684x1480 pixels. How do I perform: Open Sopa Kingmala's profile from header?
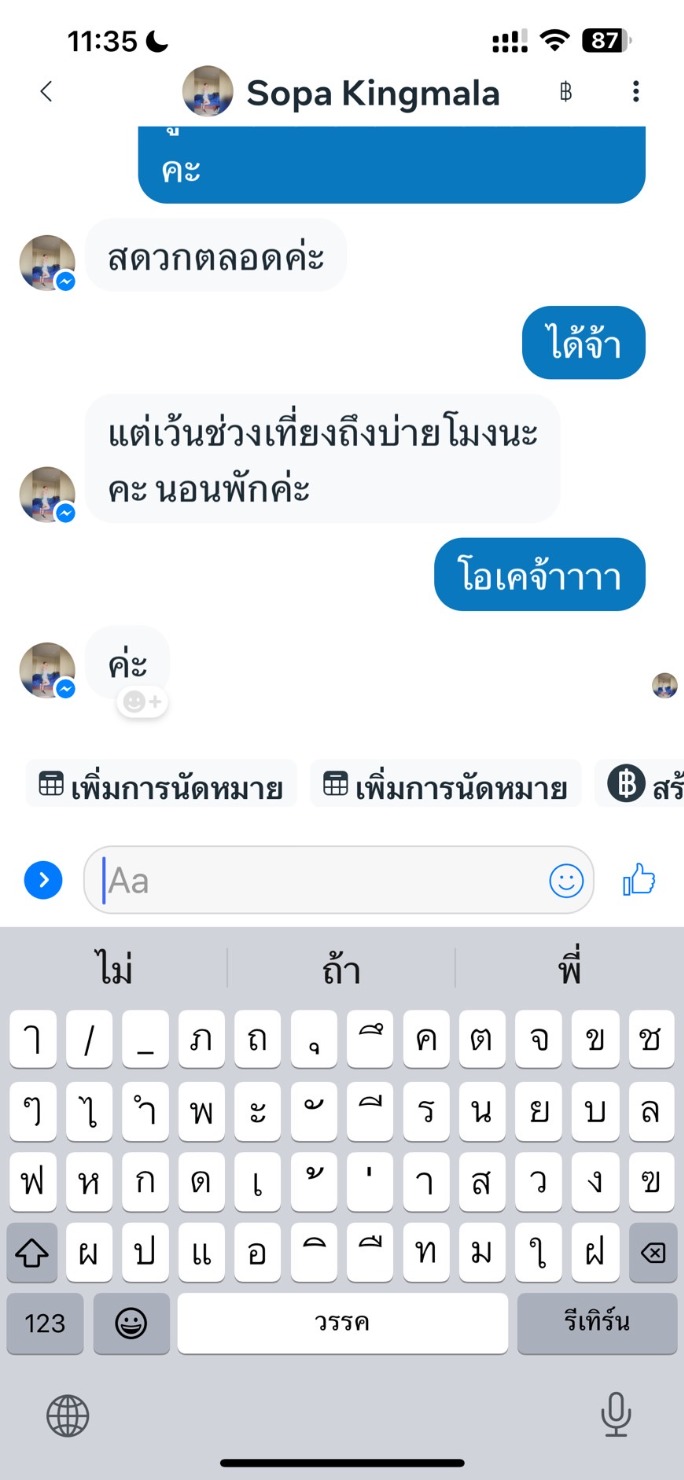[372, 93]
